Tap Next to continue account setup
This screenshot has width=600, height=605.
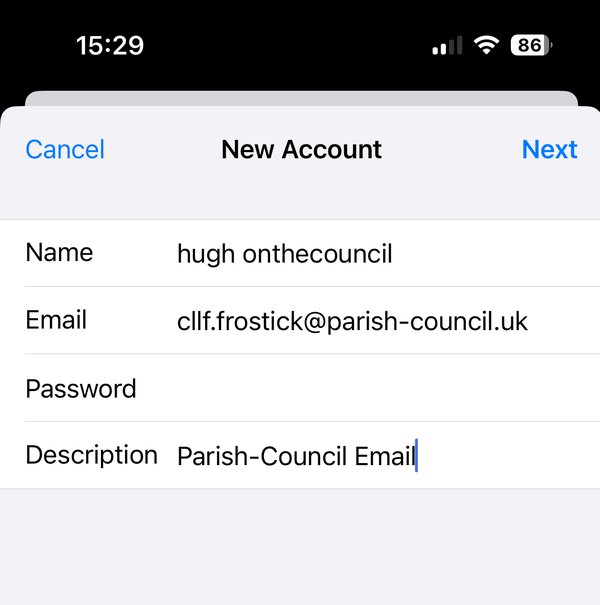tap(549, 150)
